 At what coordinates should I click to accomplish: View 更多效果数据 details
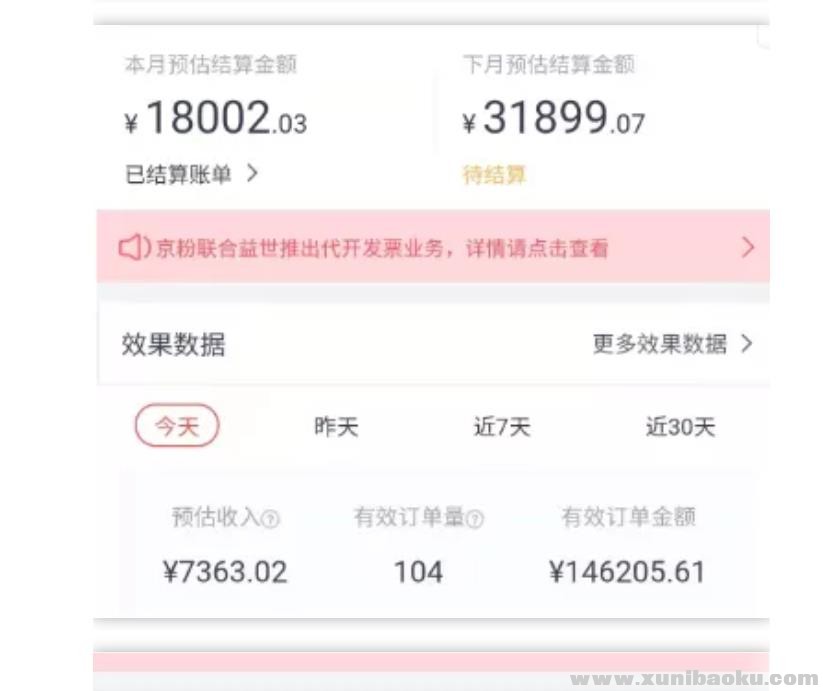(x=671, y=344)
